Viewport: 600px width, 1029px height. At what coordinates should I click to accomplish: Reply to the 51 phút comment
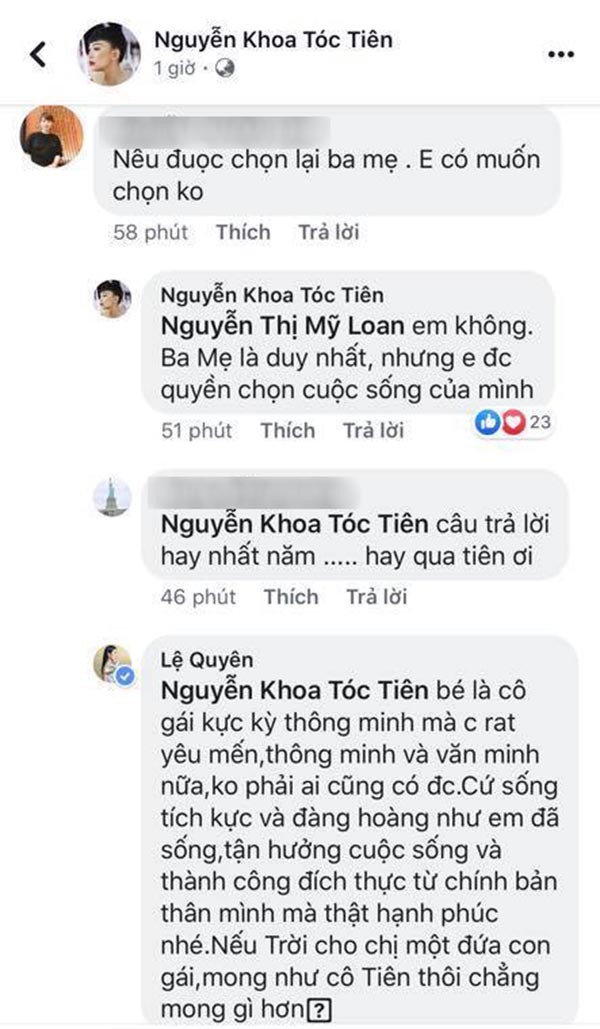click(x=372, y=431)
